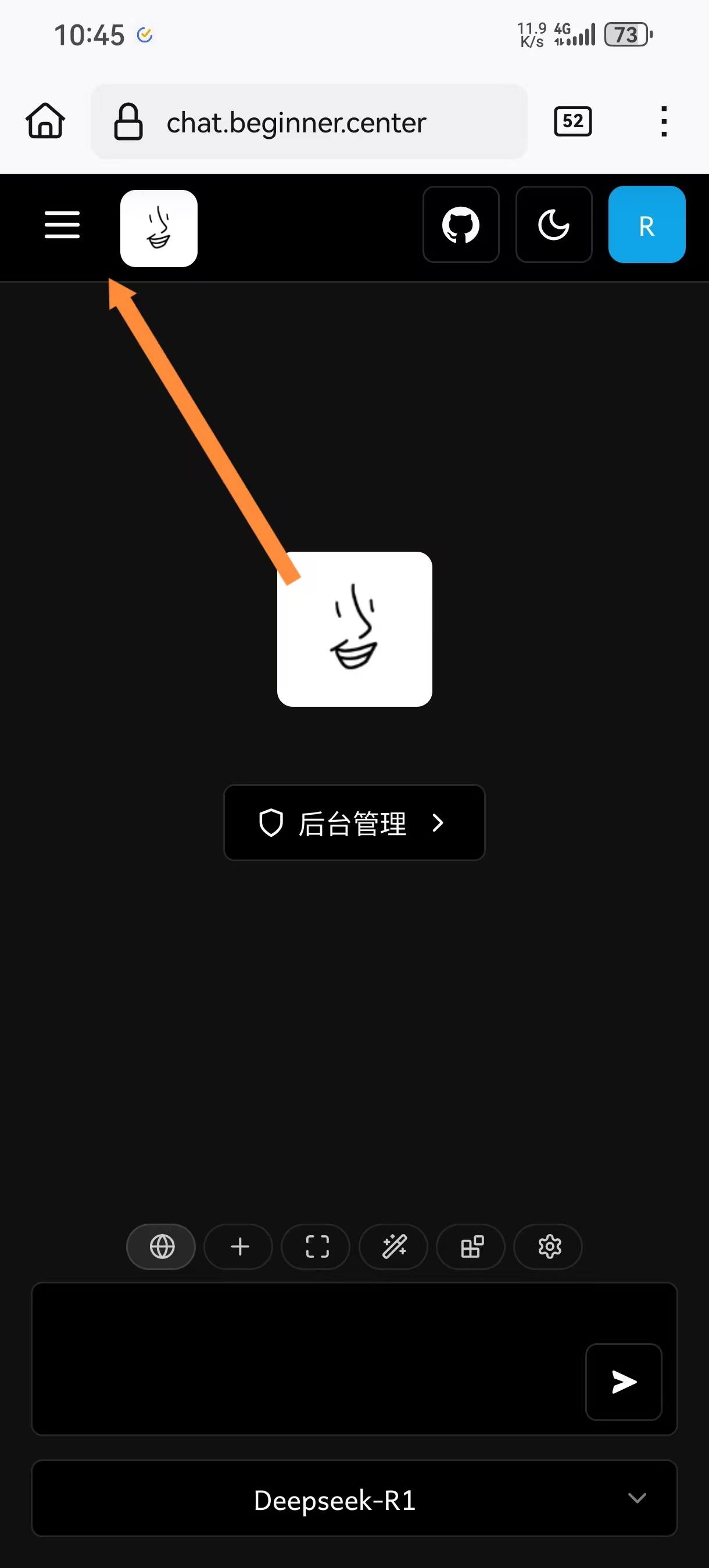Tap the browser home button

pyautogui.click(x=45, y=121)
